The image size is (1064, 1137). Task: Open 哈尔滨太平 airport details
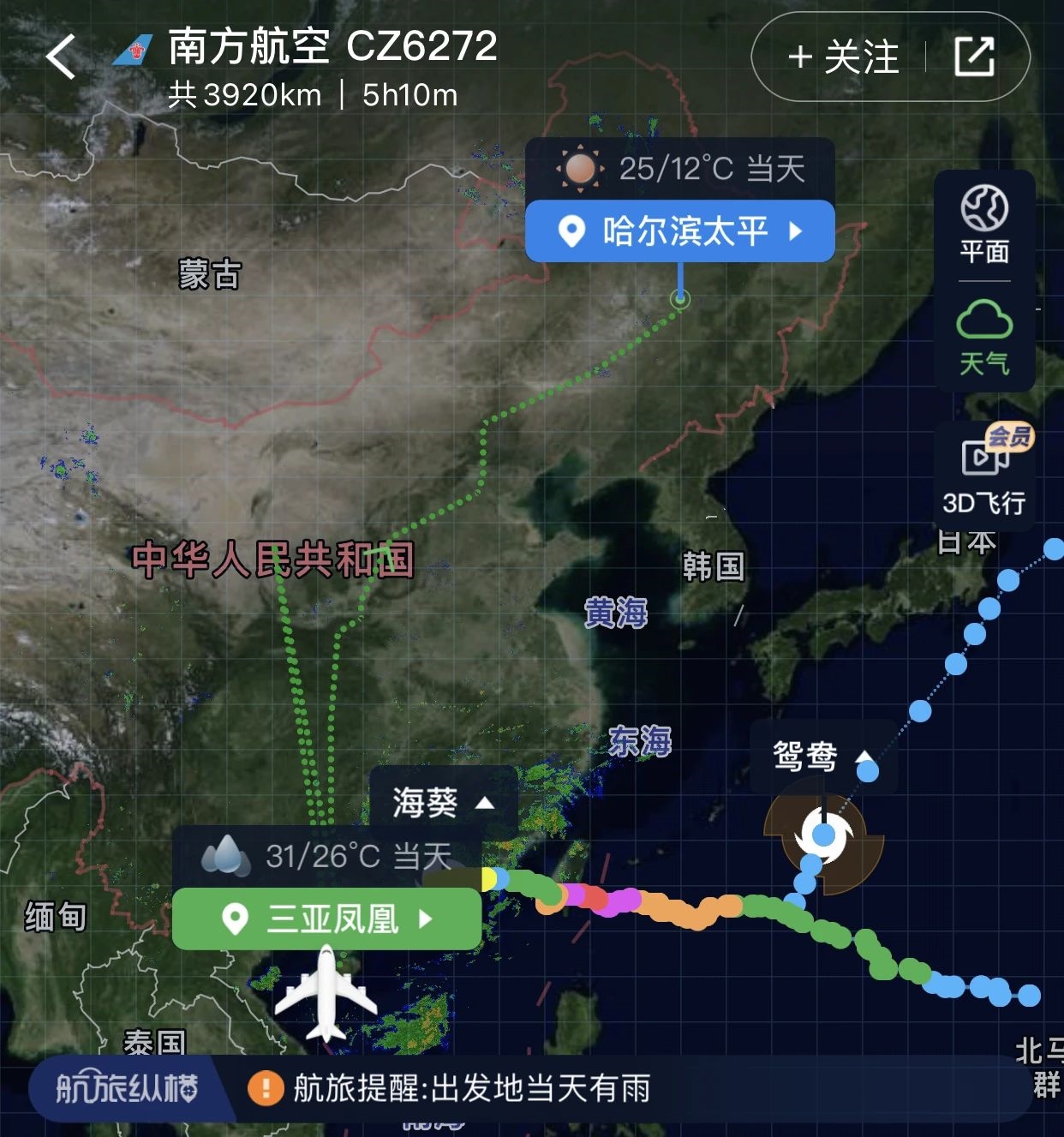coord(680,231)
